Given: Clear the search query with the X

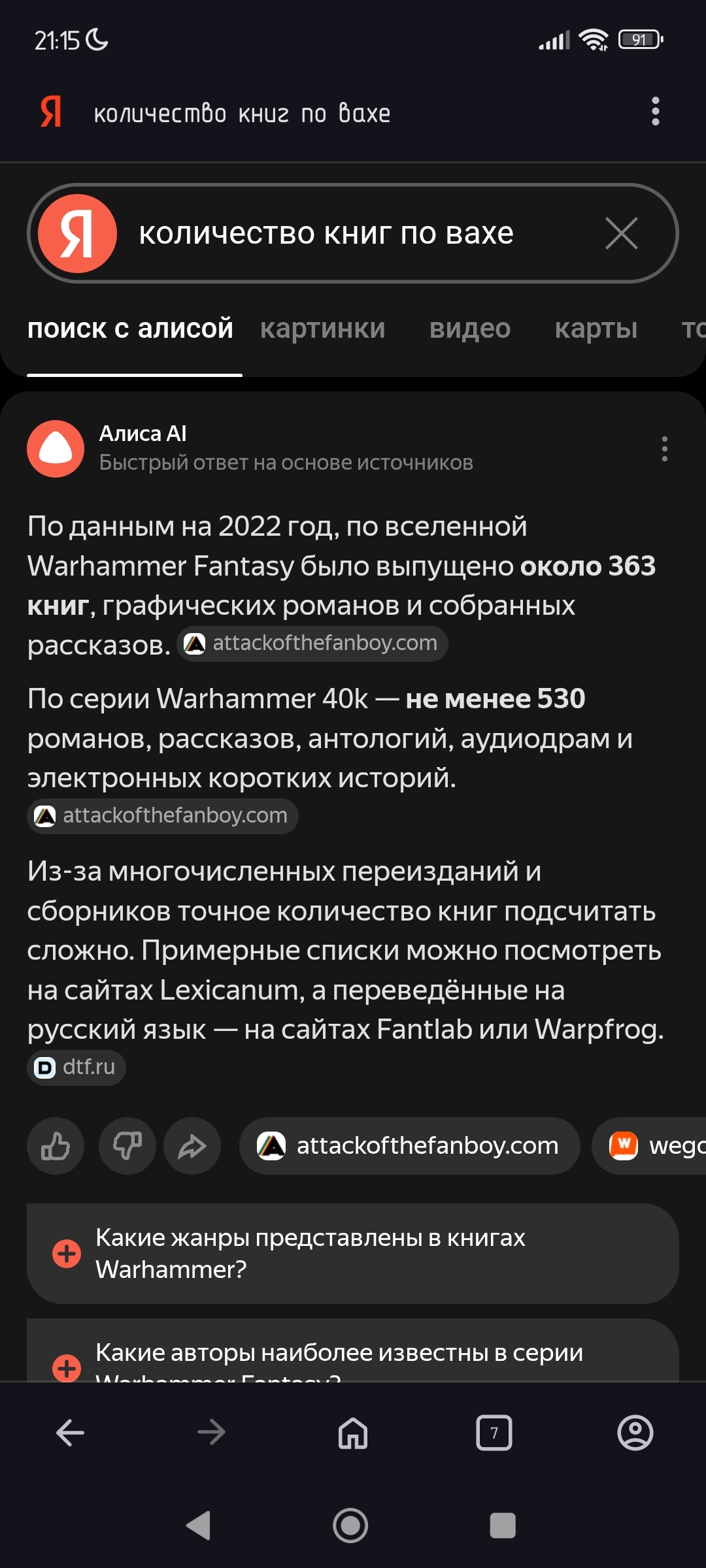Looking at the screenshot, I should 621,234.
